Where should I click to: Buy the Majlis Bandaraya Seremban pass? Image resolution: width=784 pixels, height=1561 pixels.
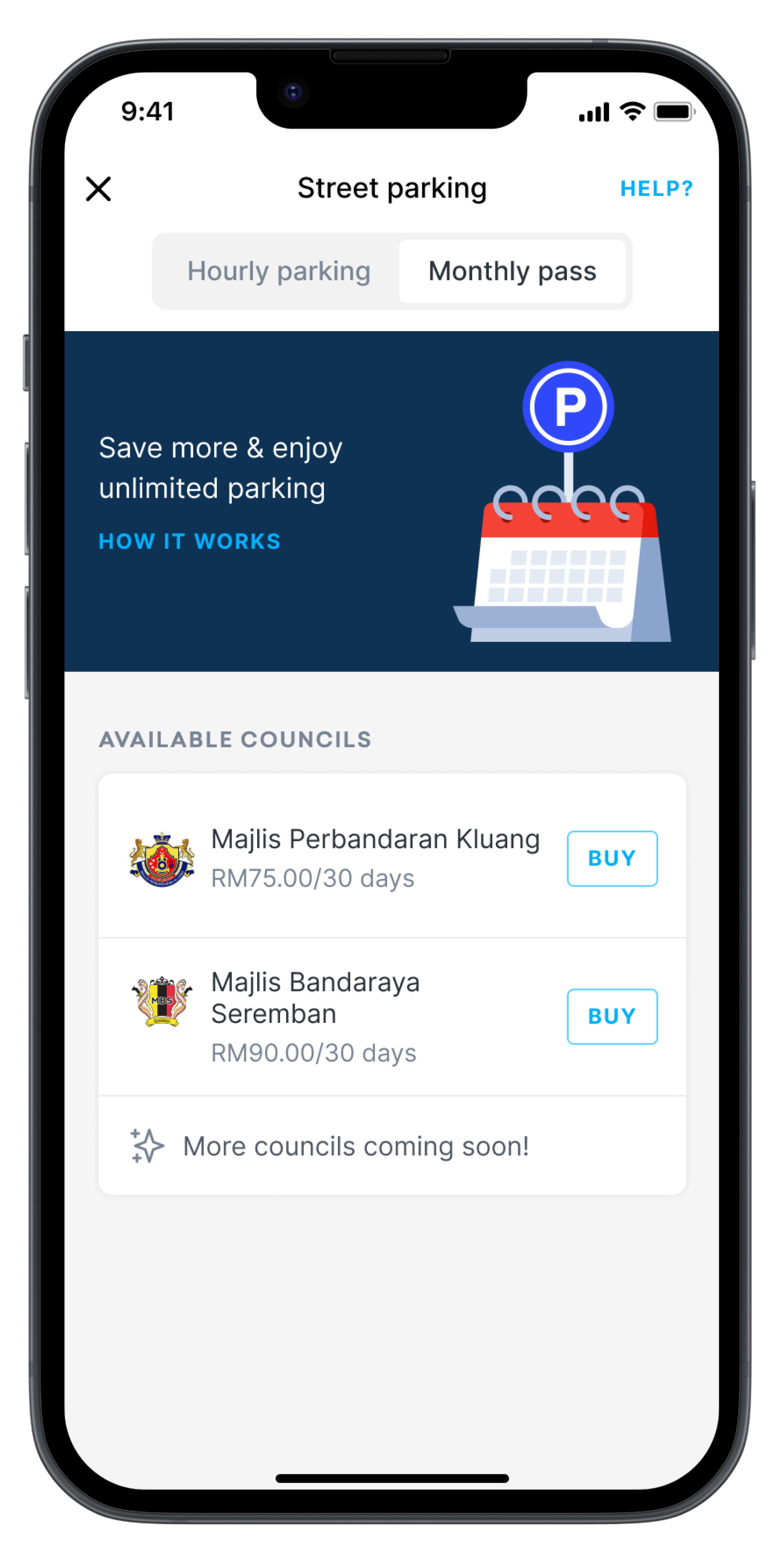pyautogui.click(x=612, y=1016)
